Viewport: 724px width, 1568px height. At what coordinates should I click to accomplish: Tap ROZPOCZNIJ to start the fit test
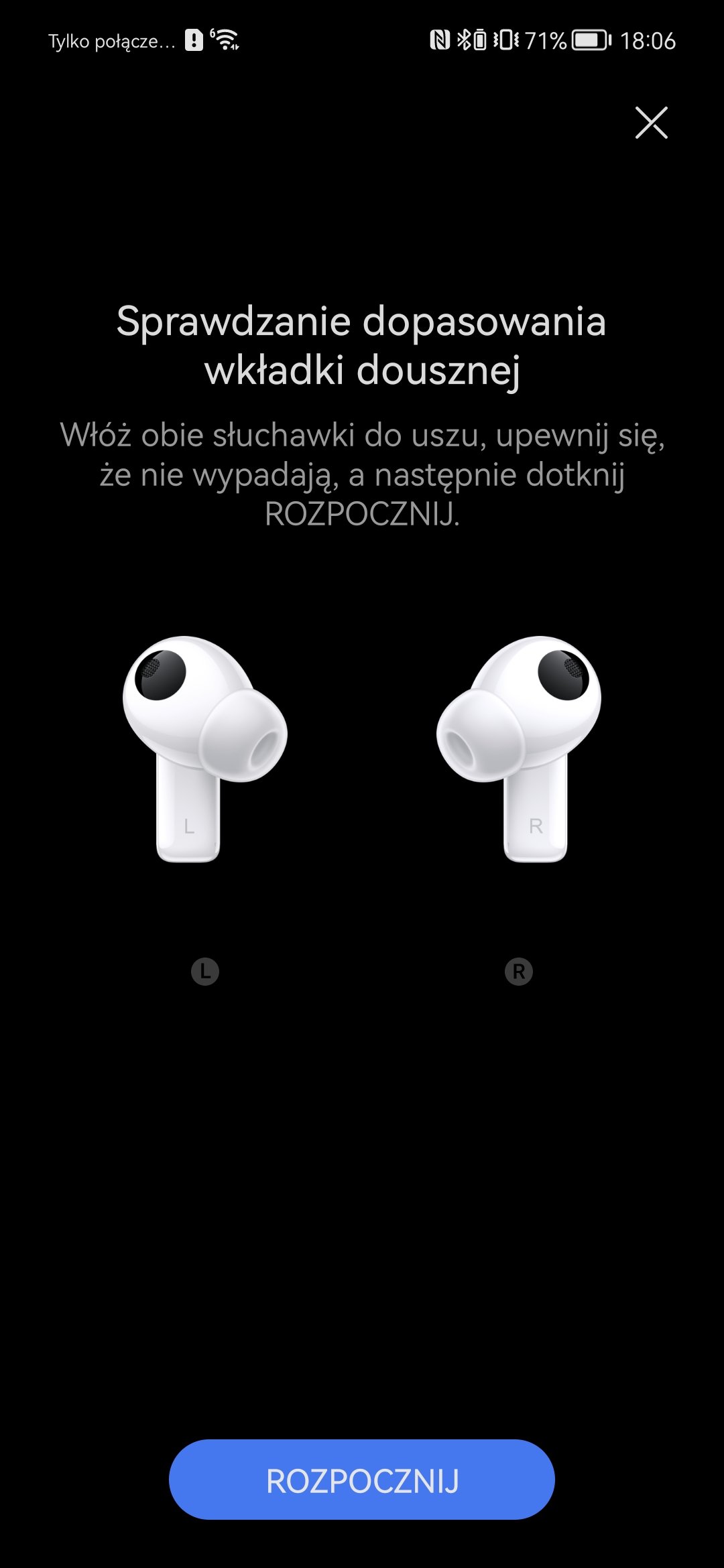[362, 1480]
